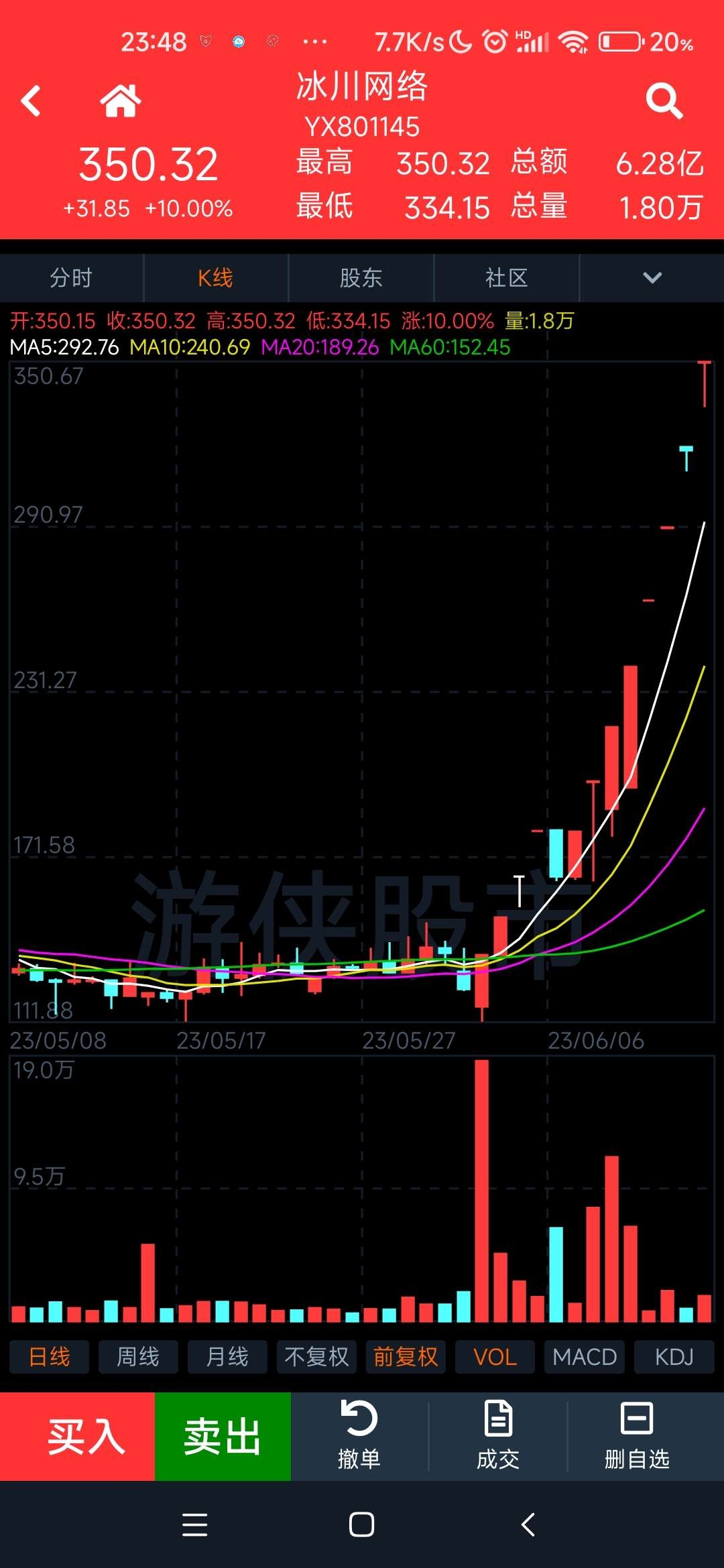724x1568 pixels.
Task: Select the 周线 weekly chart
Action: point(138,1357)
